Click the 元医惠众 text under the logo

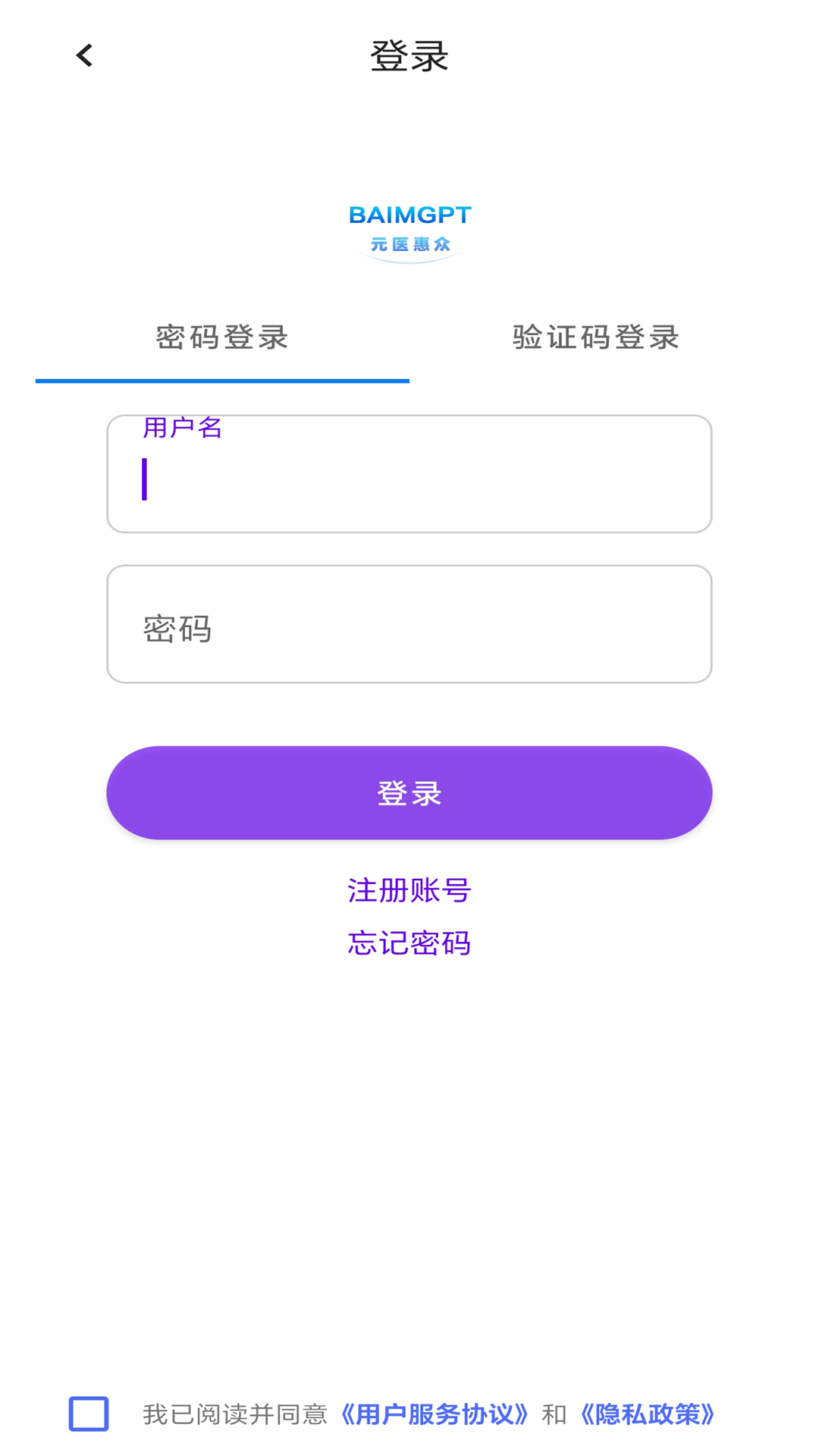(409, 243)
